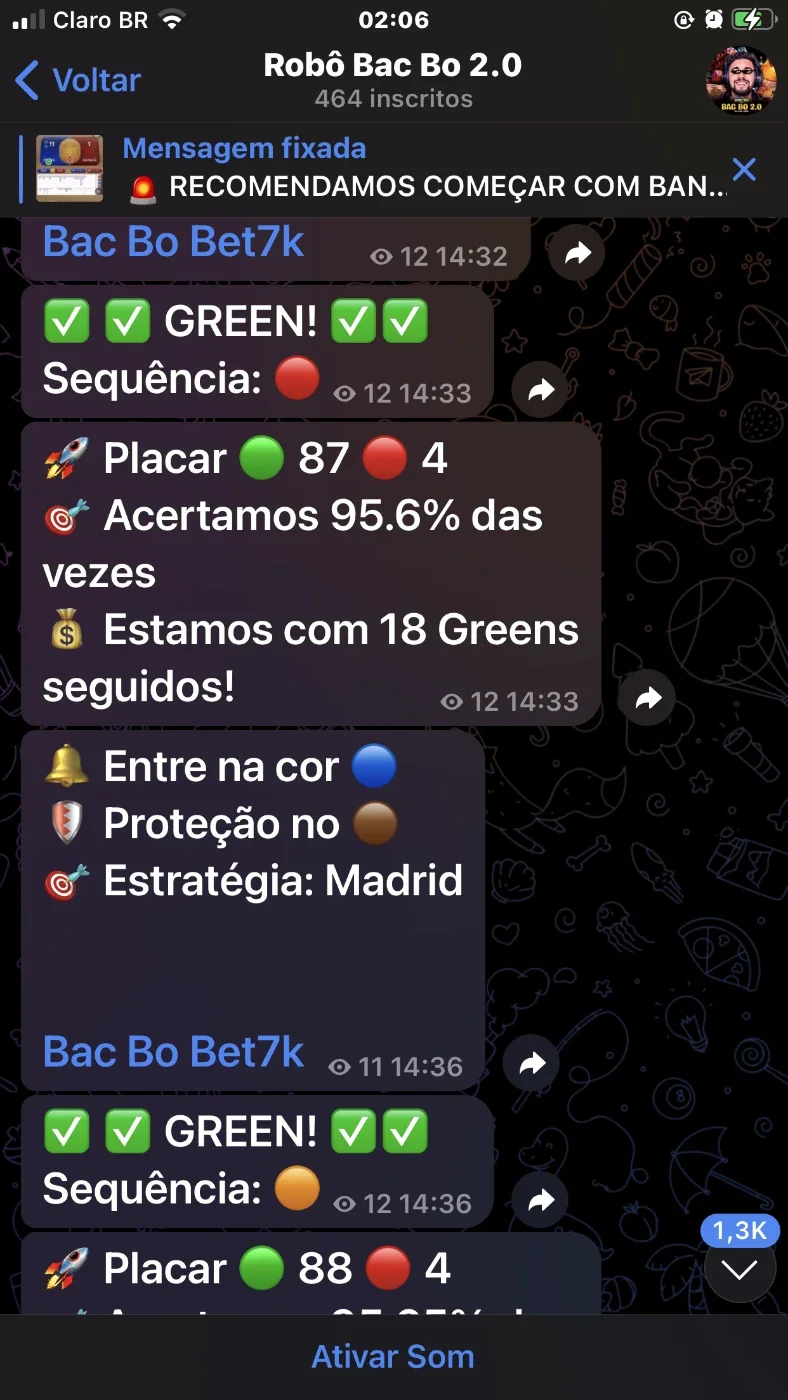Open the Bac Bo Bet7k link under Estratégia: Madrid
The image size is (788, 1400).
(x=173, y=1052)
